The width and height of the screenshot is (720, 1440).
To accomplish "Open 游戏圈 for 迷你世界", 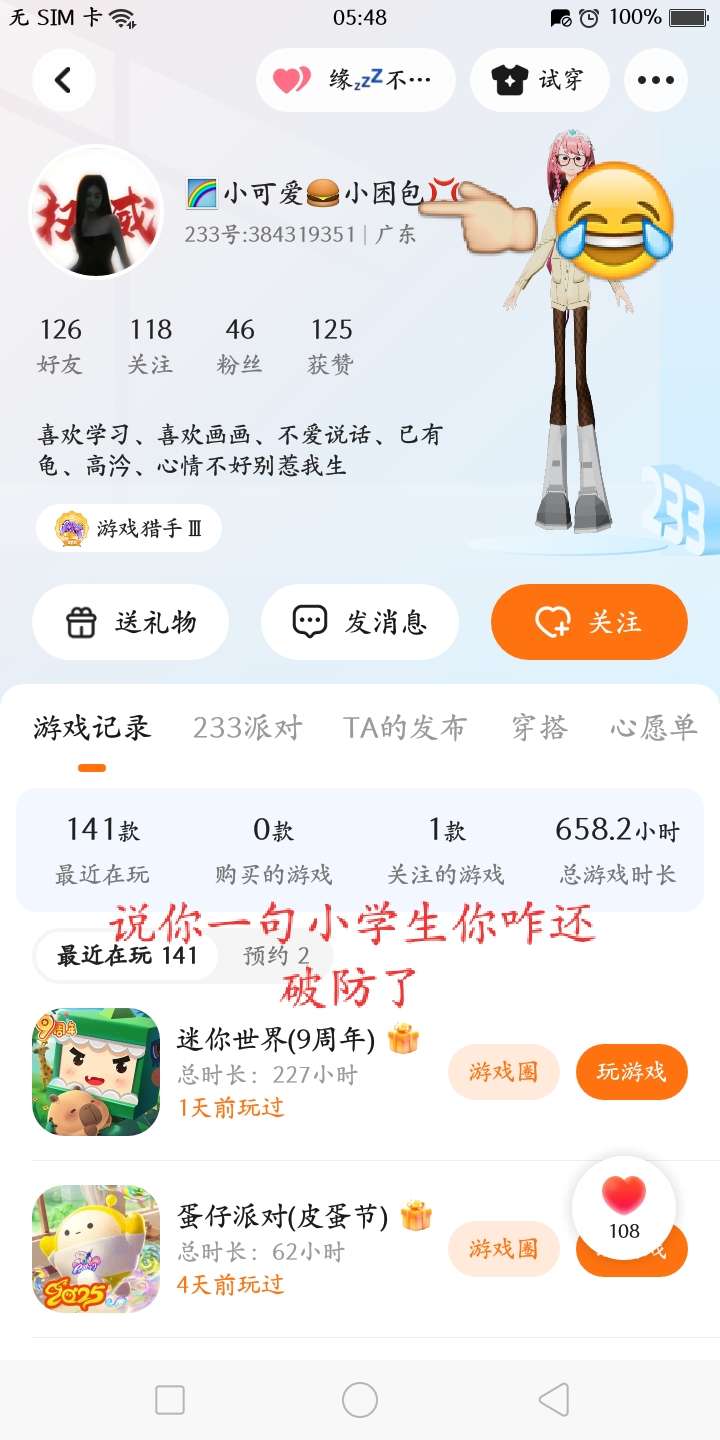I will (x=504, y=1072).
